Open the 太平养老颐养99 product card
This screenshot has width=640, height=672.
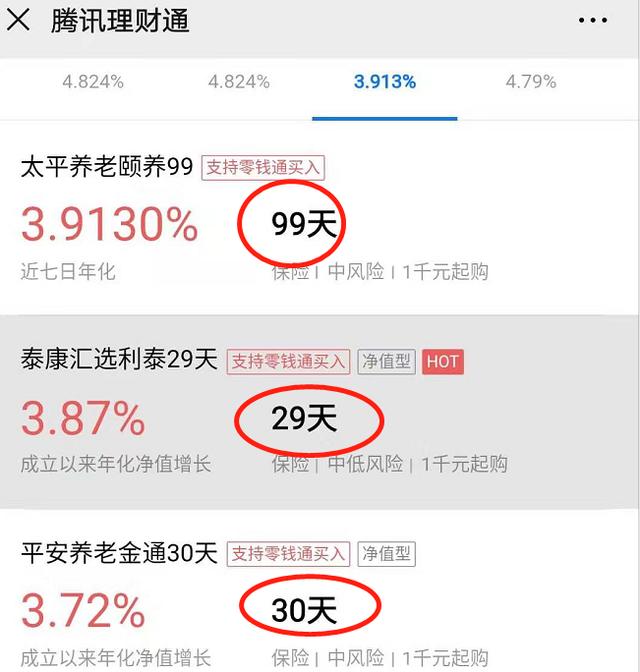(x=106, y=167)
